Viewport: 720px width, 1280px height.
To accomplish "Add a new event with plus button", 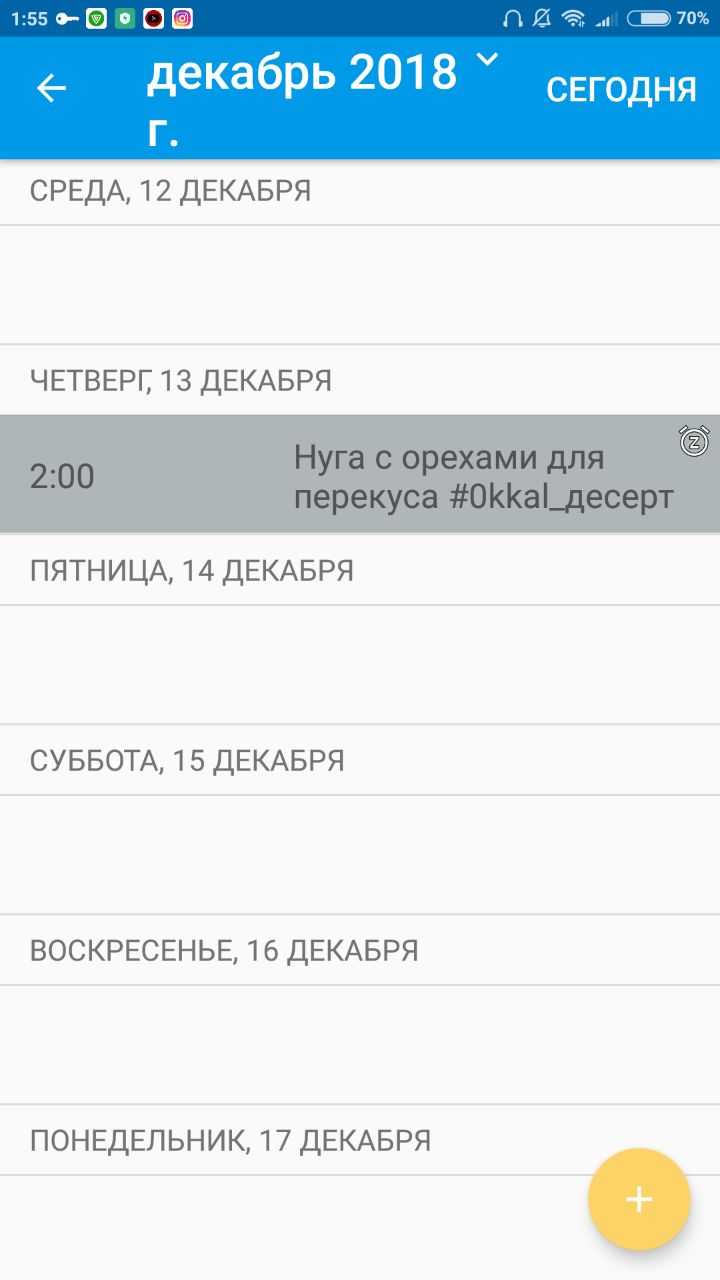I will 639,1199.
